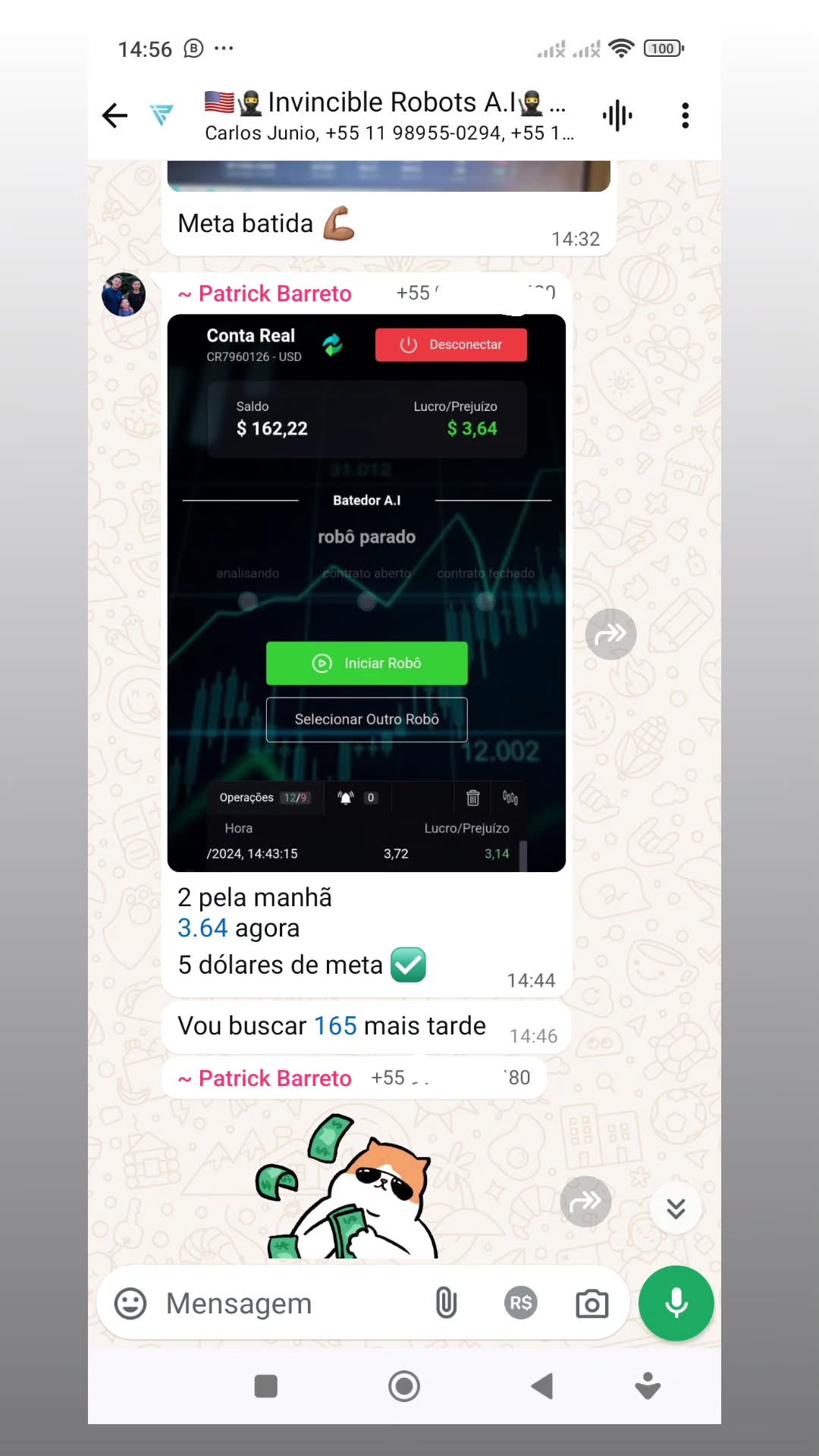The width and height of the screenshot is (819, 1456).
Task: Forward the Conta Real screenshot message
Action: [x=610, y=634]
